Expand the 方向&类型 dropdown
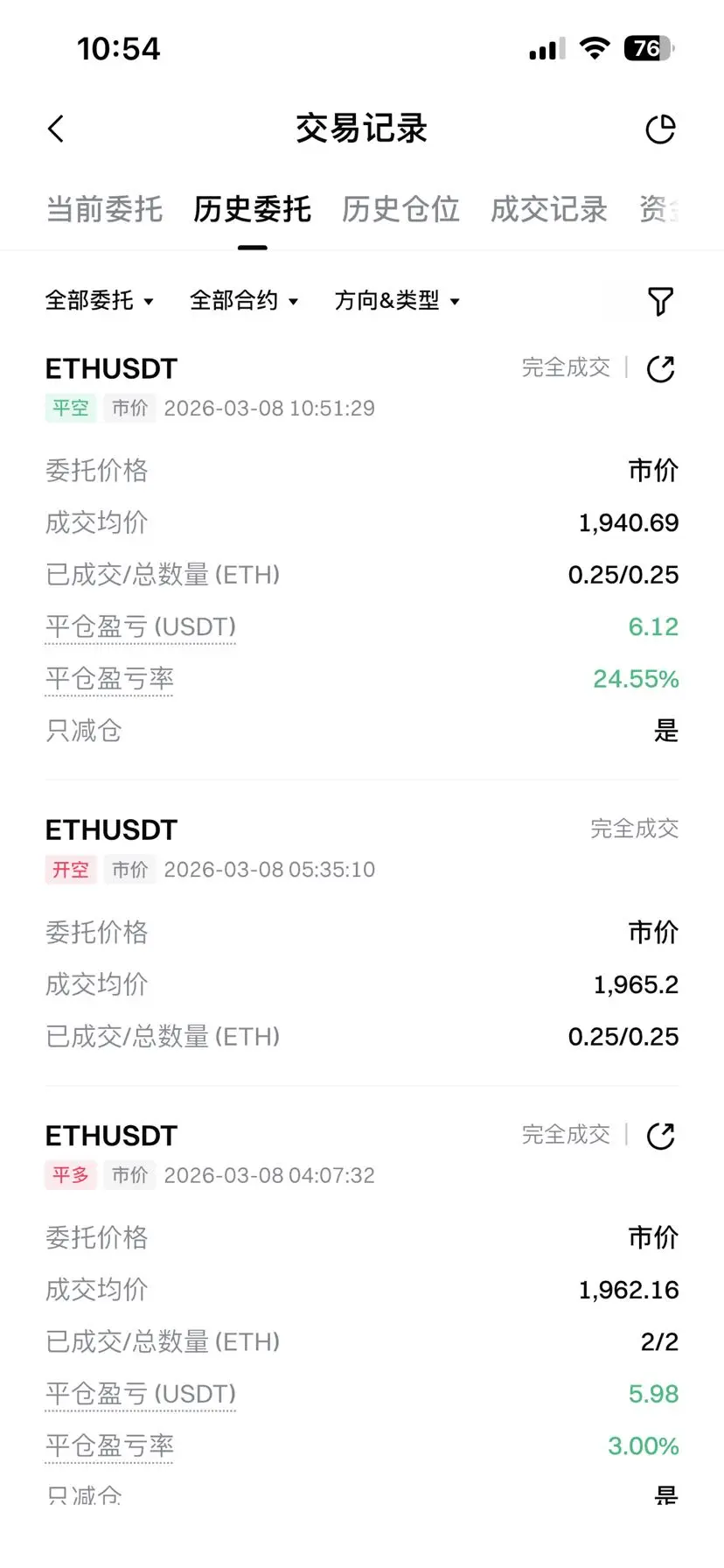The width and height of the screenshot is (724, 1568). [x=397, y=301]
